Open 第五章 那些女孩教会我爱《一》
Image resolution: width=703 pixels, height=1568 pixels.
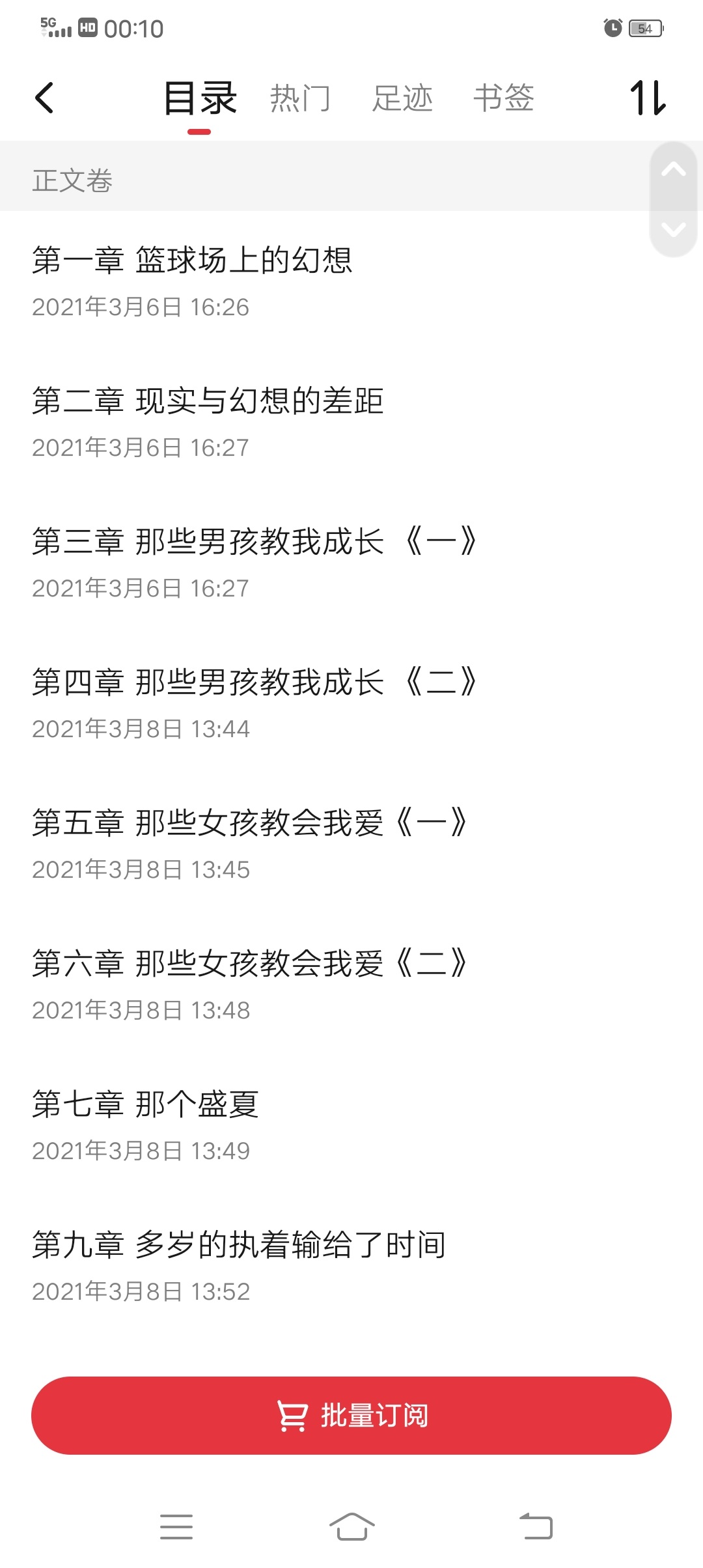point(351,844)
